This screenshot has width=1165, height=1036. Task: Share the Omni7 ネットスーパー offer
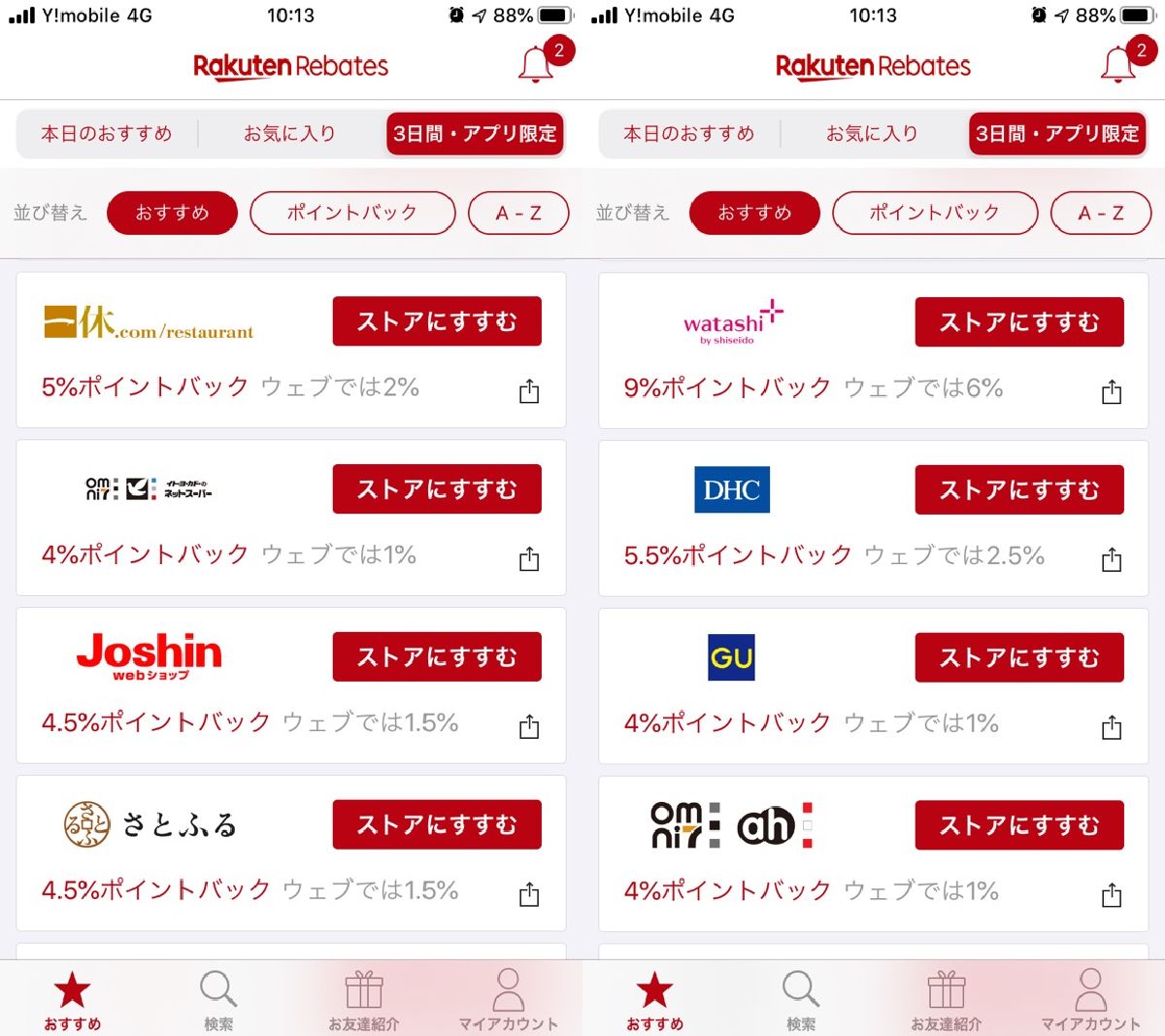(529, 558)
